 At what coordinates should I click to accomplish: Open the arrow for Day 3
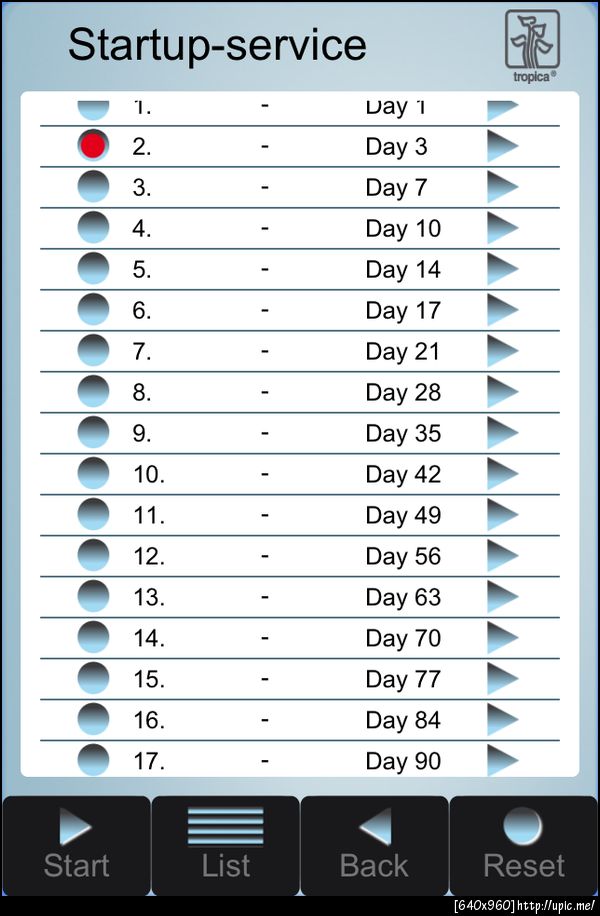[x=502, y=146]
